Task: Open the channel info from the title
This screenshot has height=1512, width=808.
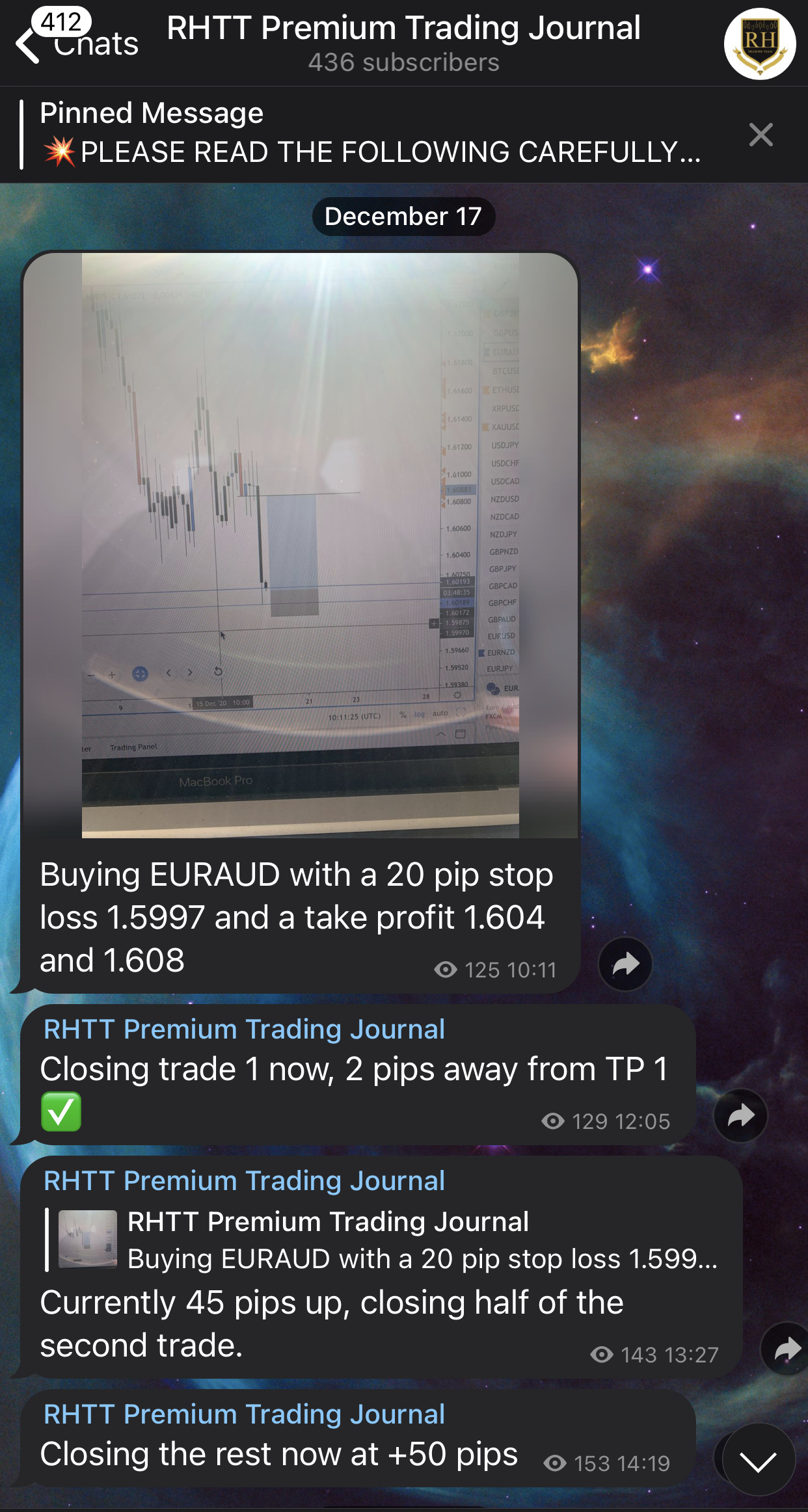Action: (x=403, y=43)
